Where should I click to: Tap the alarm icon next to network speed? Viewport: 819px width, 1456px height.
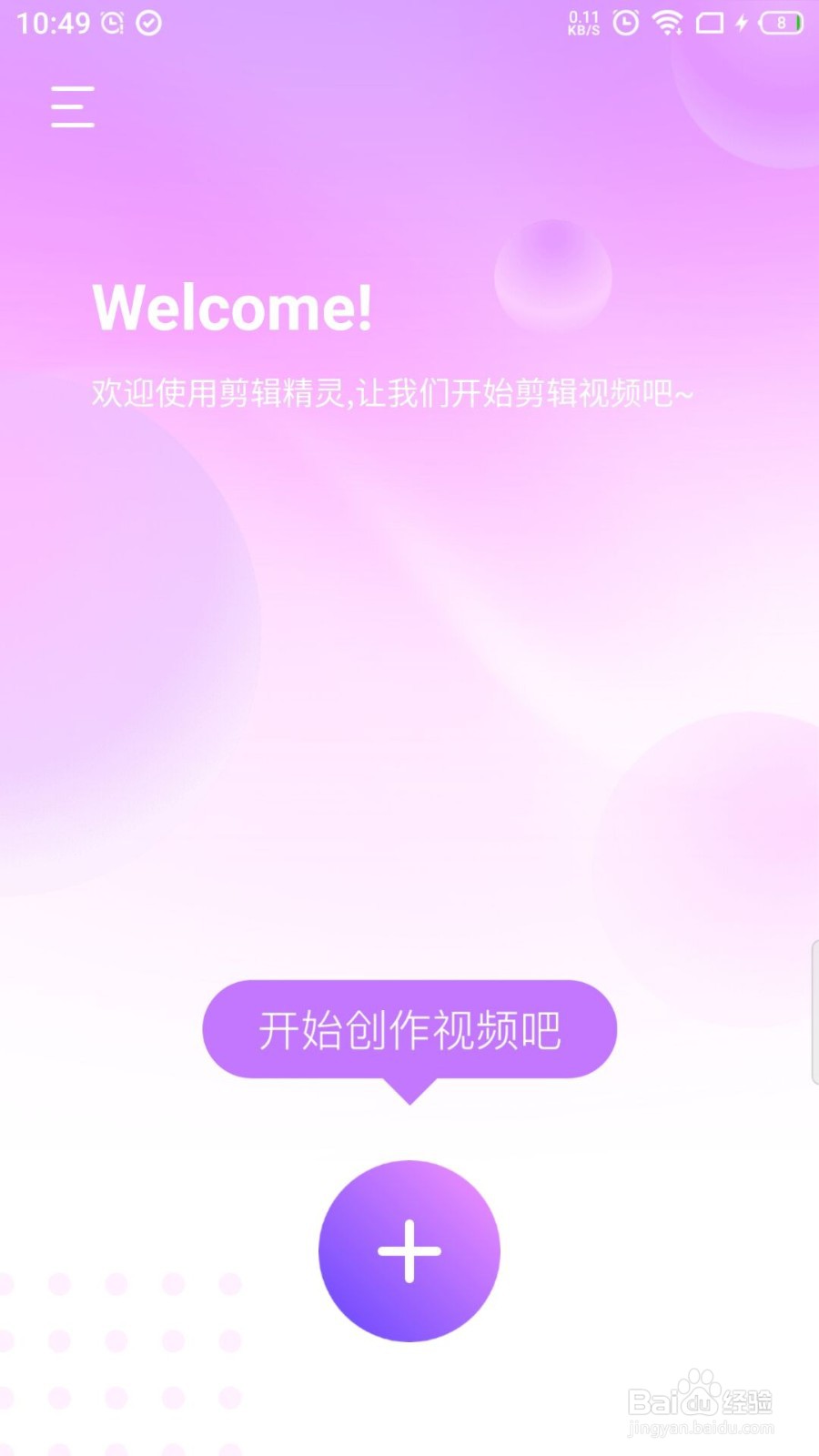(625, 25)
